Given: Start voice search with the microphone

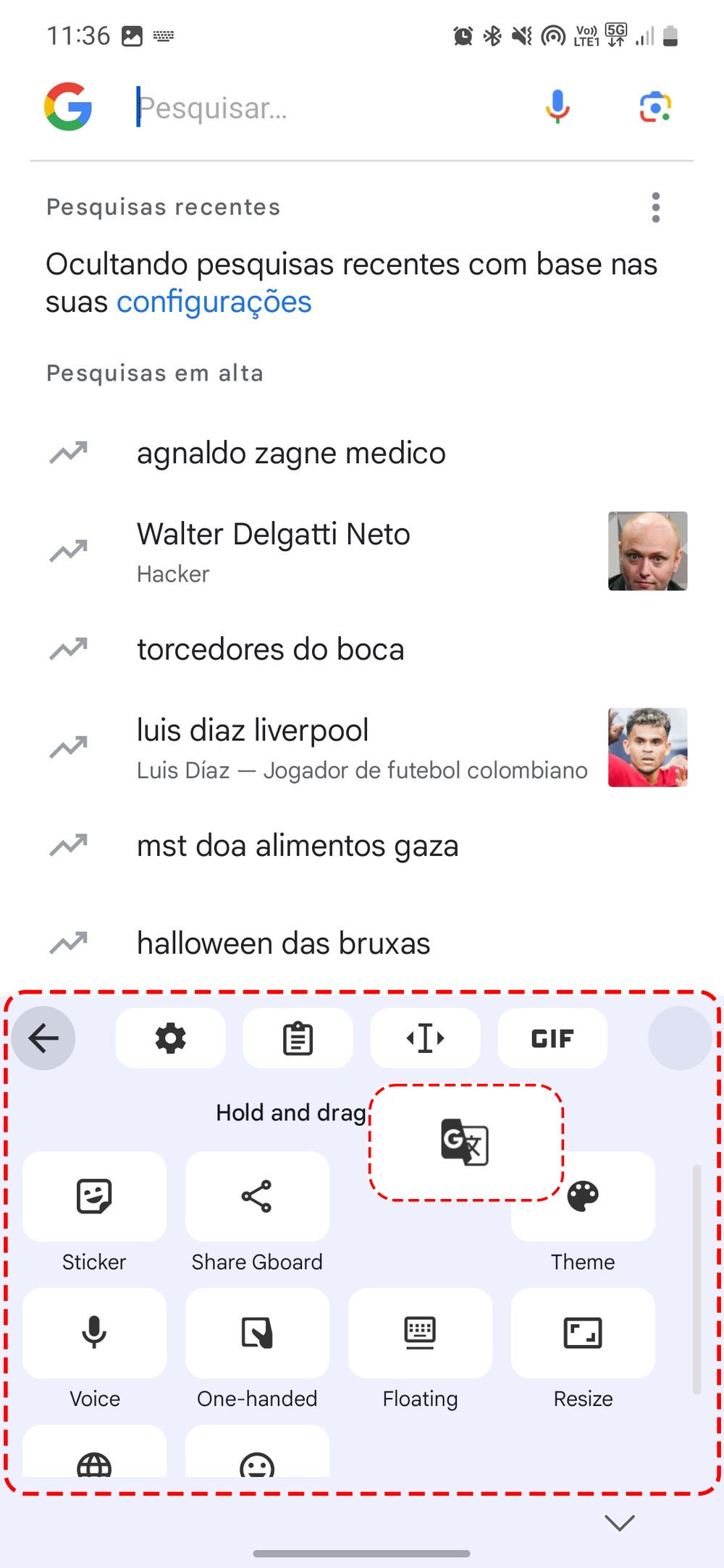Looking at the screenshot, I should point(557,107).
